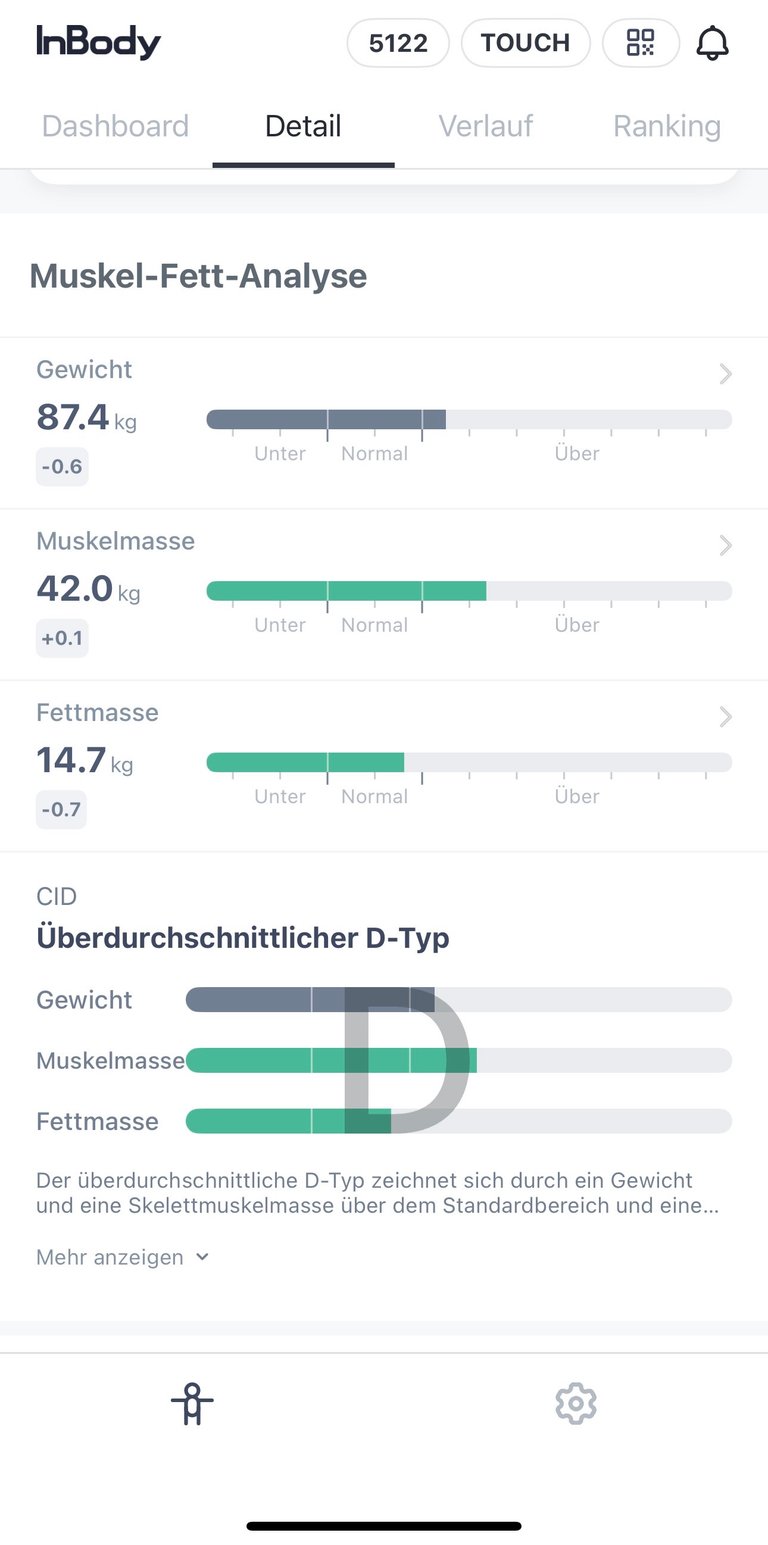Image resolution: width=768 pixels, height=1545 pixels.
Task: Open the Fettmasse details row
Action: tap(384, 767)
